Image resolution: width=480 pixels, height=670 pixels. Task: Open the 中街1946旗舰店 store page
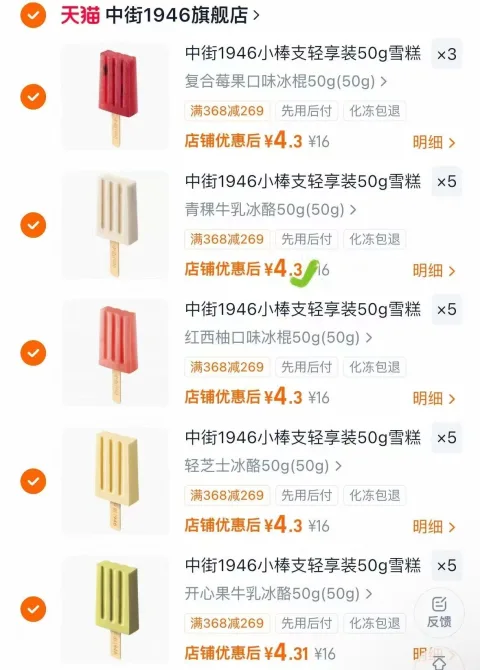[160, 15]
